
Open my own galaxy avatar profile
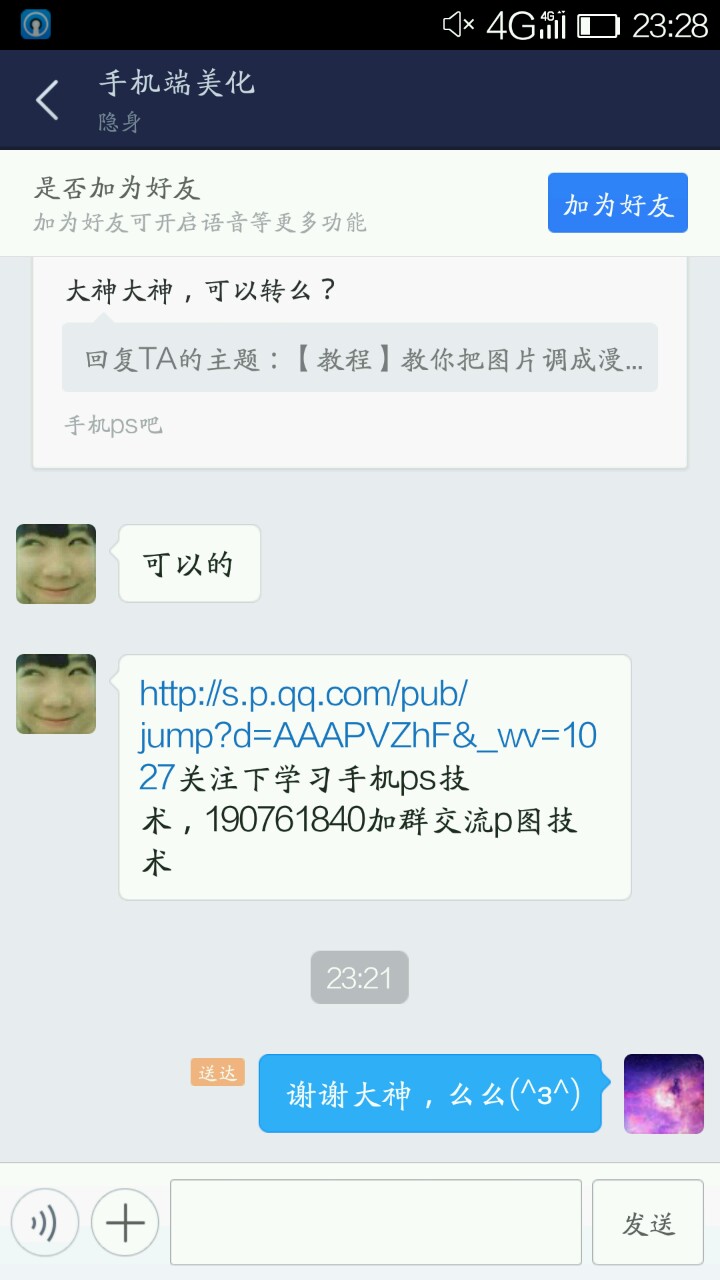pos(663,1094)
